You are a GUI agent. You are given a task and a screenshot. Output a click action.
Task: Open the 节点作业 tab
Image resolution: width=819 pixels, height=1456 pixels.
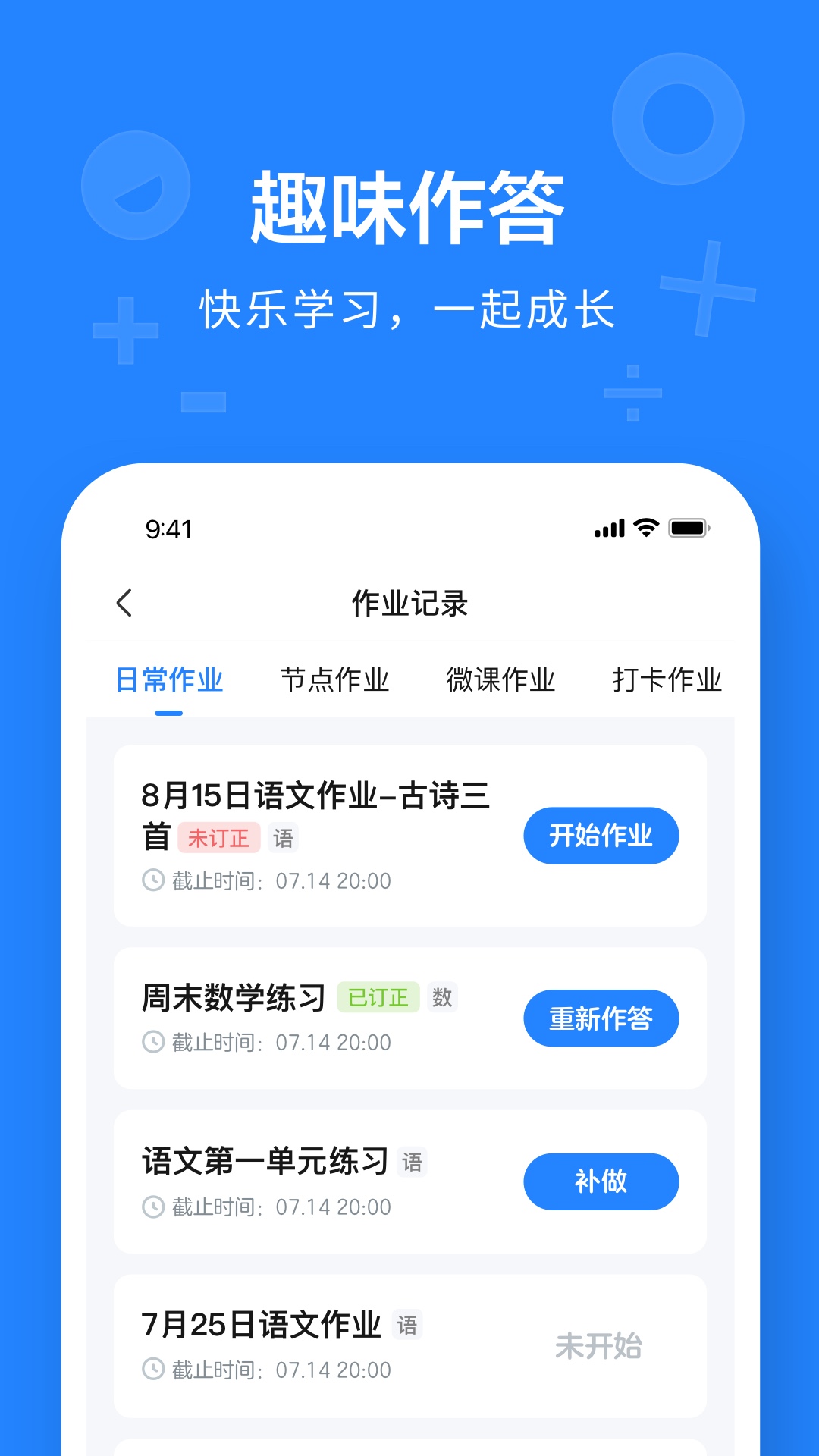click(336, 680)
